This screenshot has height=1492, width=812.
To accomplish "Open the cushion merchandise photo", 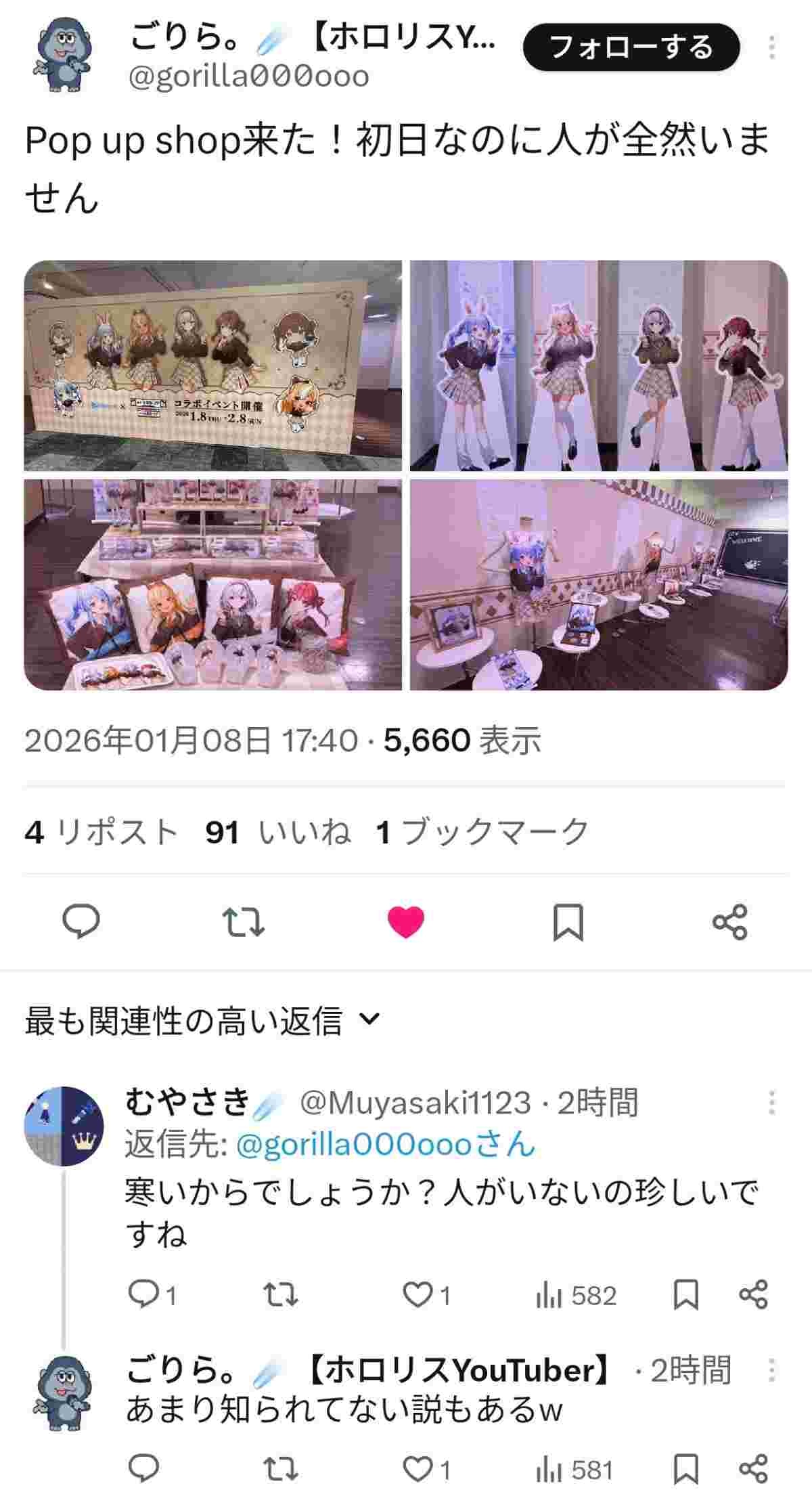I will (212, 585).
